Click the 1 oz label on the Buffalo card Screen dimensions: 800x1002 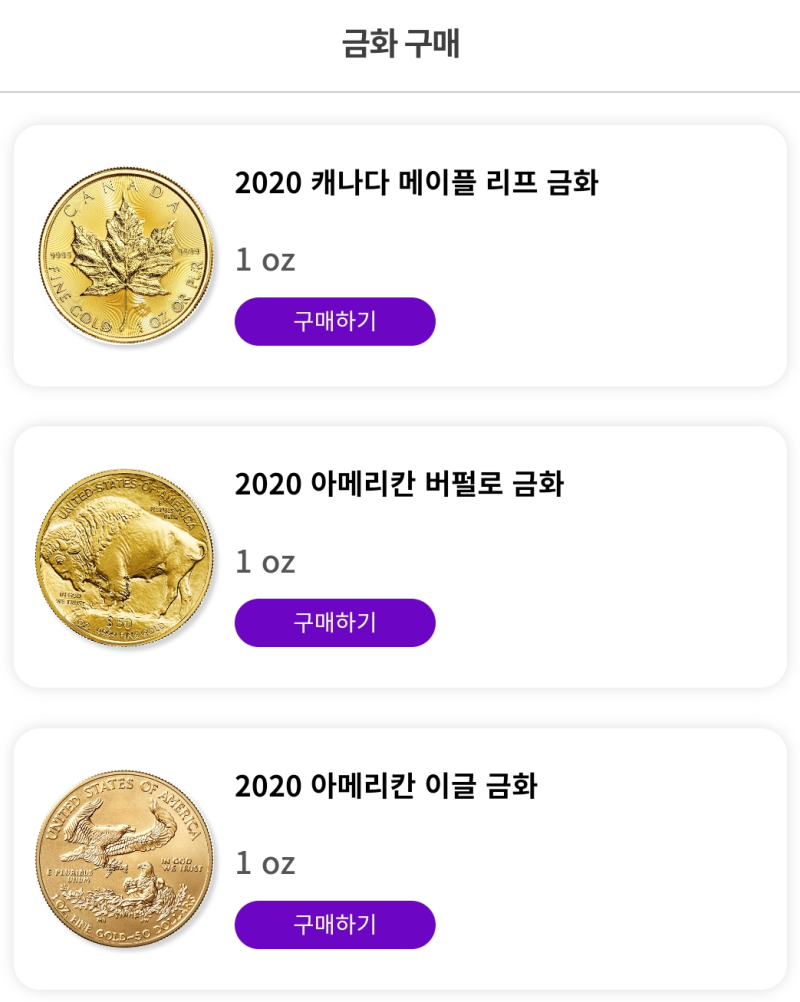(264, 562)
